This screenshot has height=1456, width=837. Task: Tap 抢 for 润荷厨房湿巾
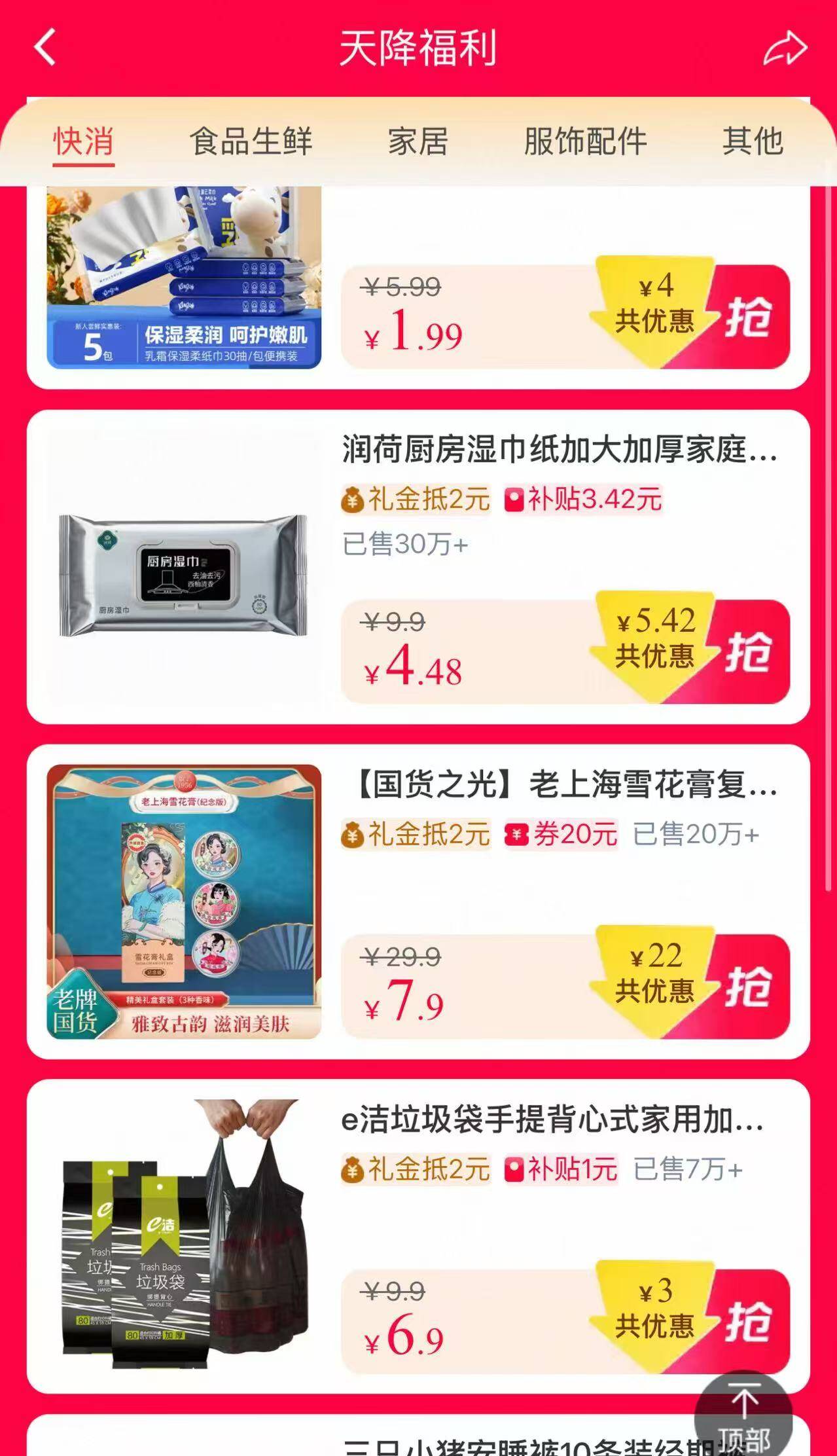point(747,652)
